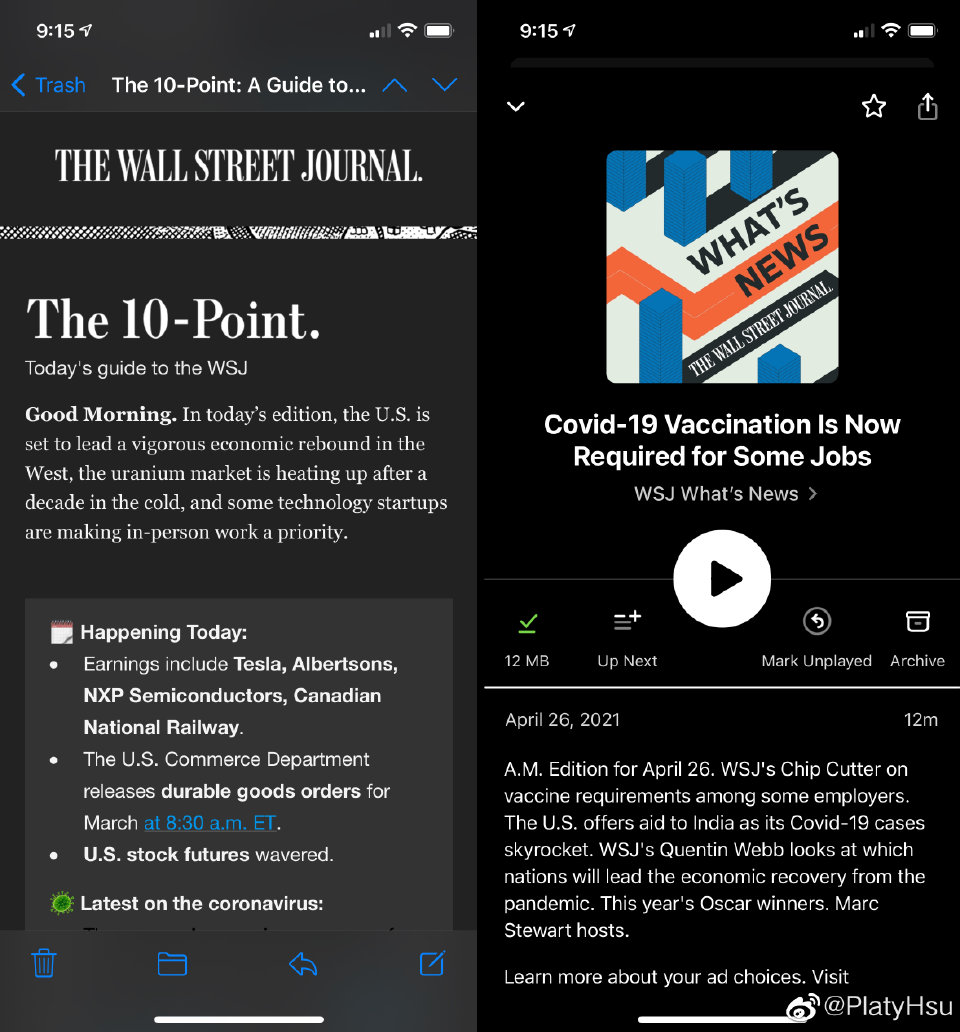Jump to the next email with down arrow
The height and width of the screenshot is (1032, 960).
[x=444, y=85]
